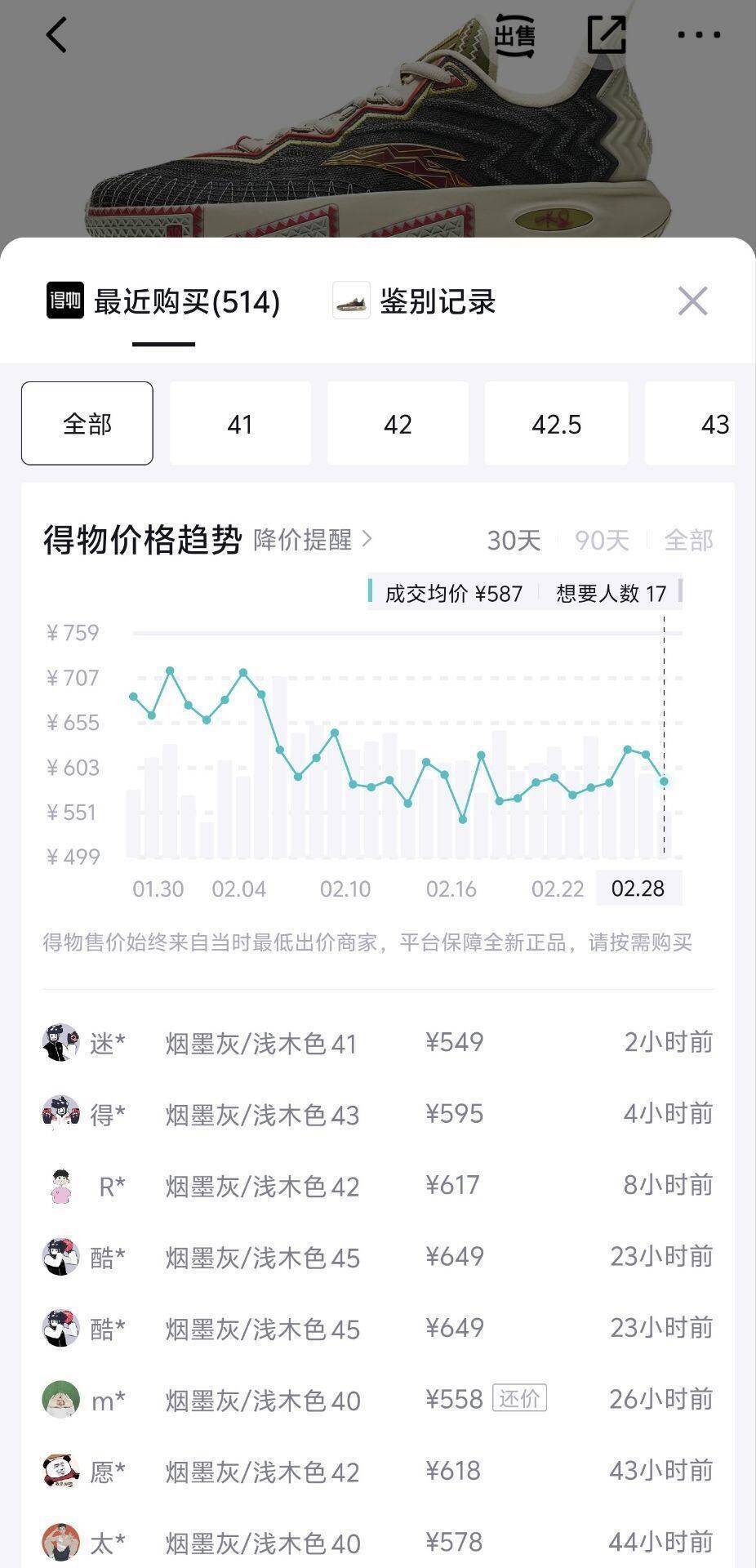The height and width of the screenshot is (1568, 756).
Task: Open 降价提醒 price drop alert
Action: (313, 539)
